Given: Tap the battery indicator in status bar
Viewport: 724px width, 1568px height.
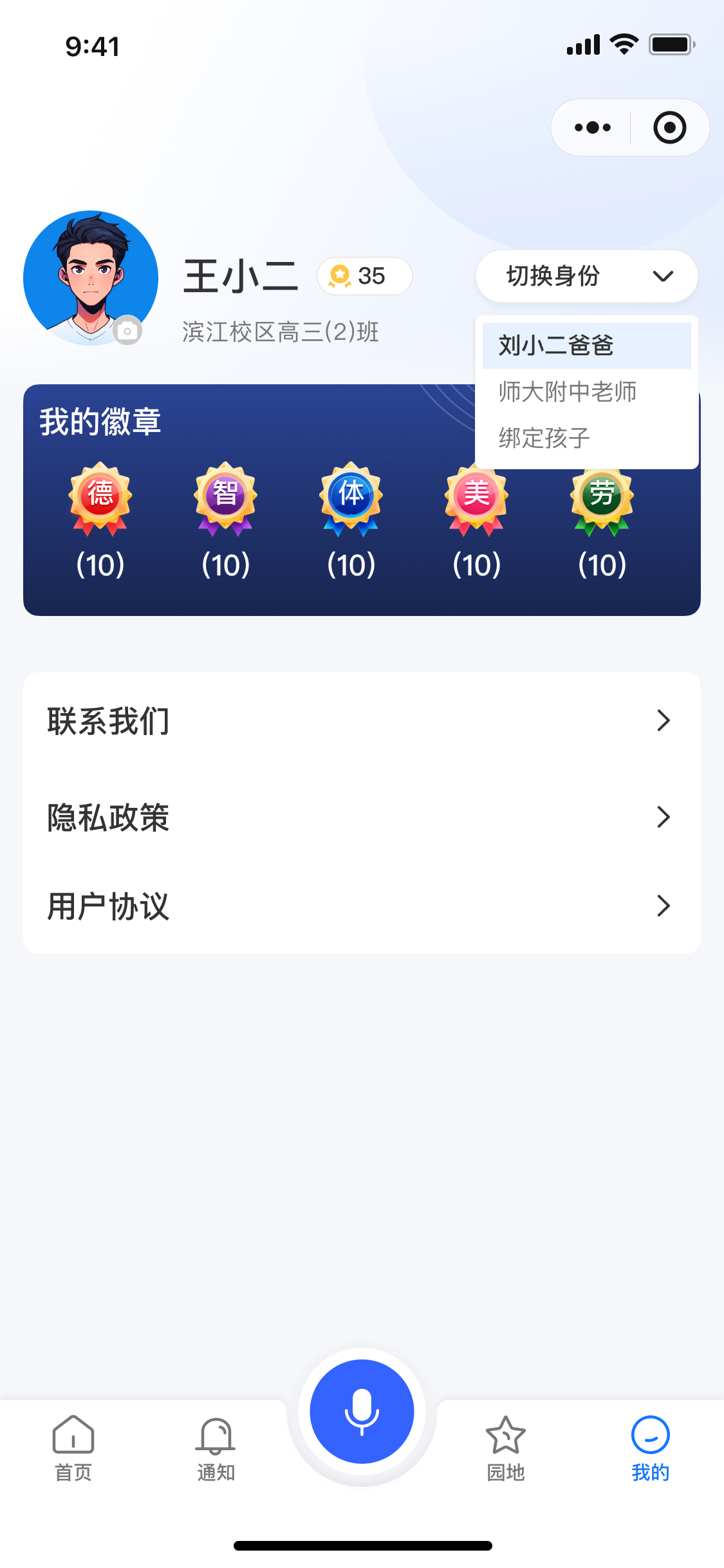Looking at the screenshot, I should (670, 44).
